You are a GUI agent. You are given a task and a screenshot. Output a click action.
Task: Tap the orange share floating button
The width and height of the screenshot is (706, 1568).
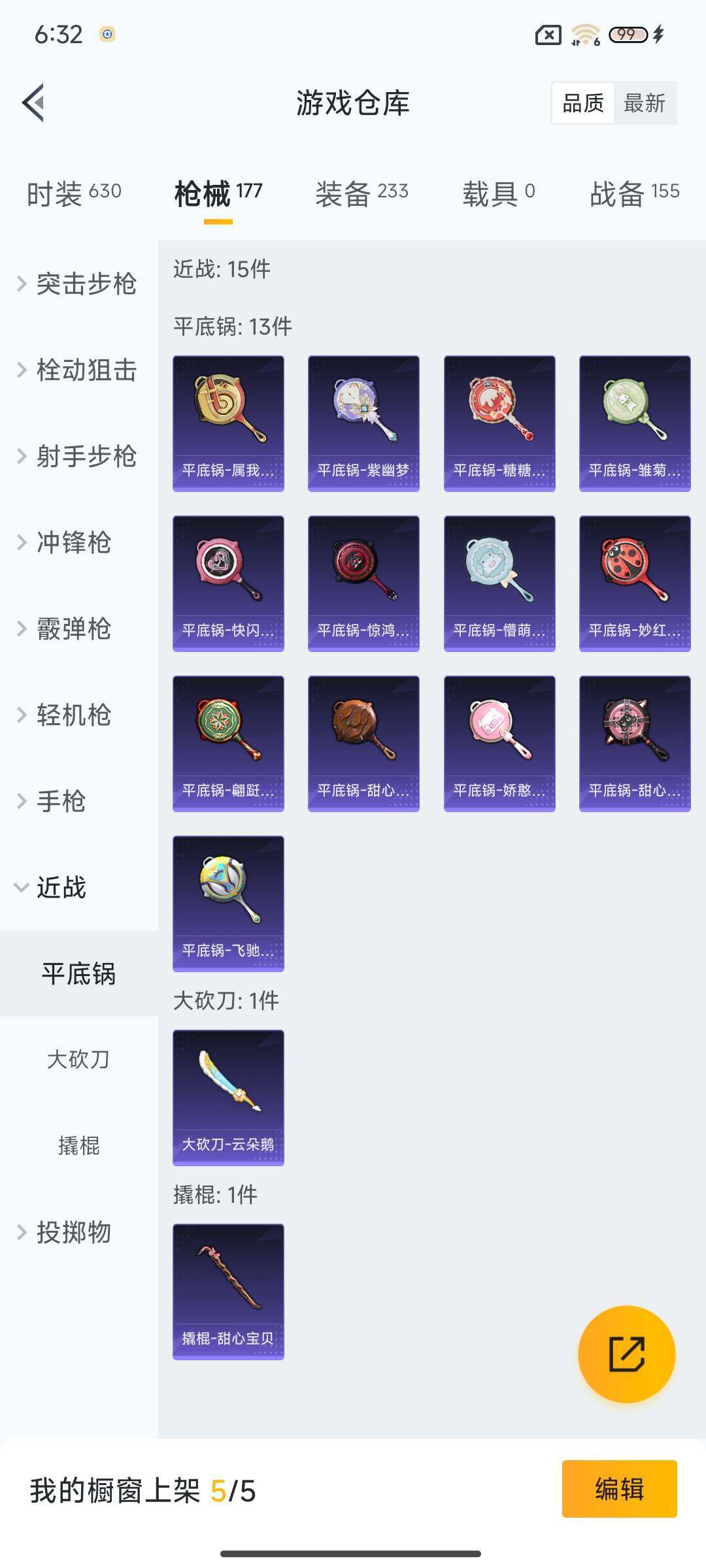[626, 1354]
